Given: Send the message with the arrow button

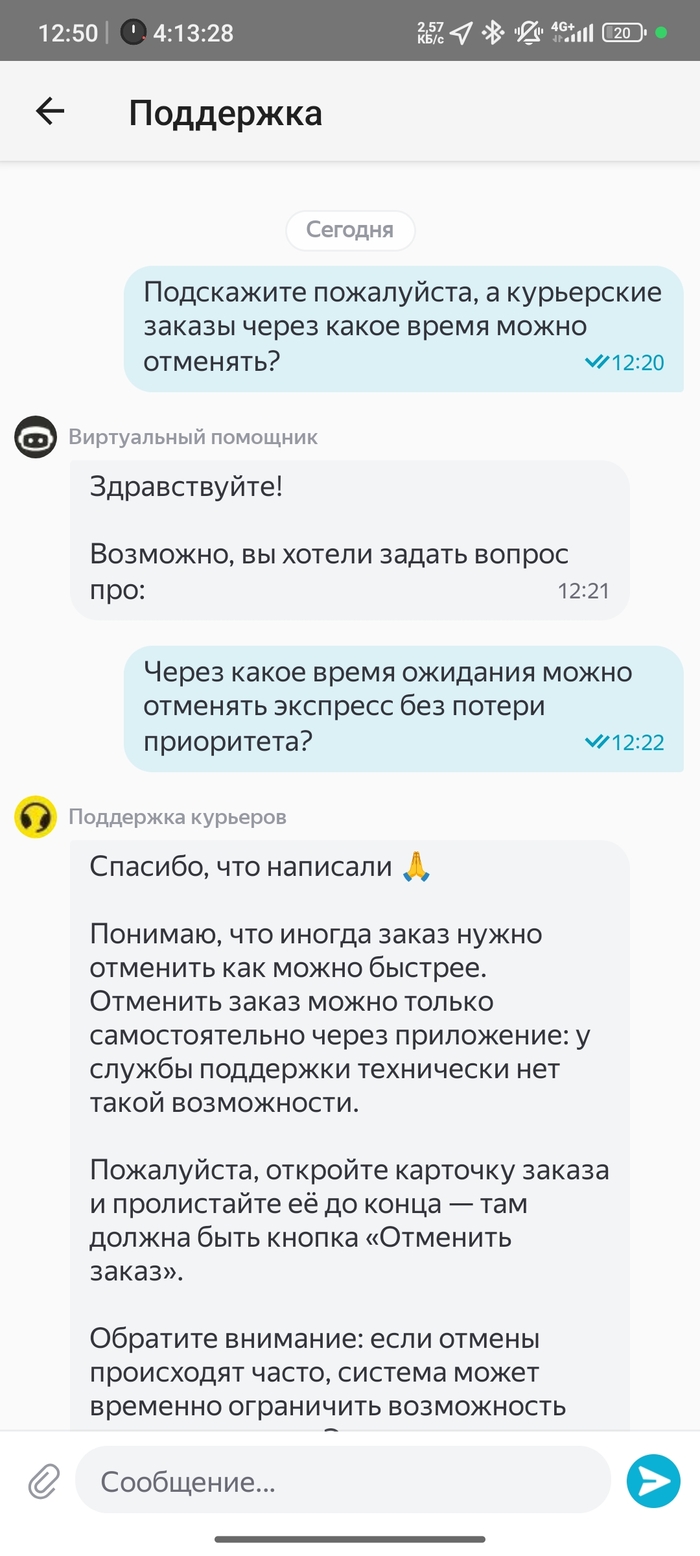Looking at the screenshot, I should point(653,1480).
